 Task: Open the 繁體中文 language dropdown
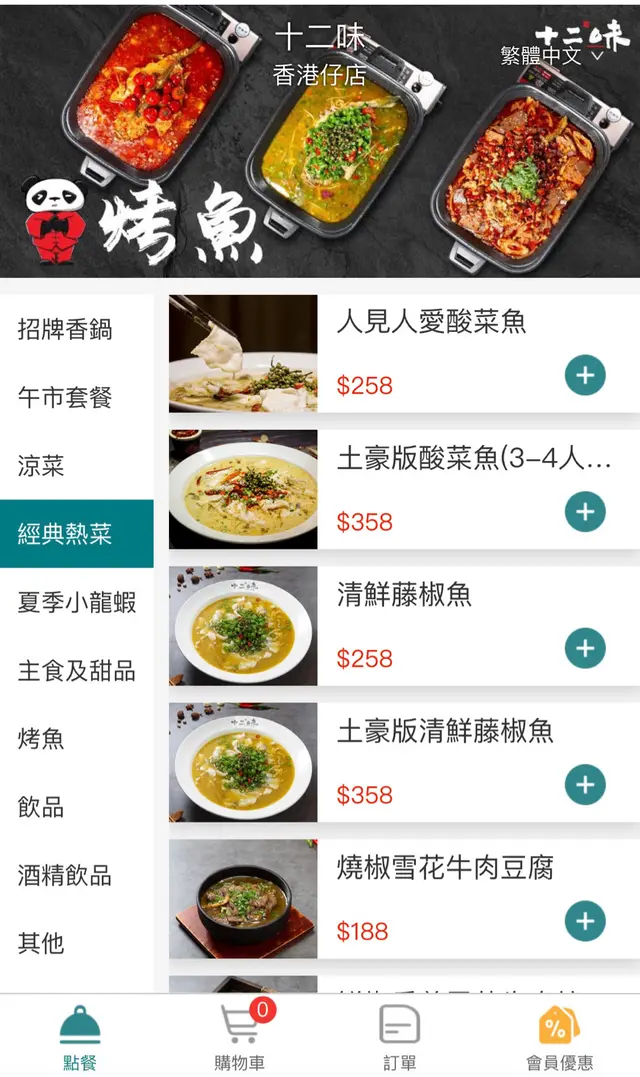[552, 55]
